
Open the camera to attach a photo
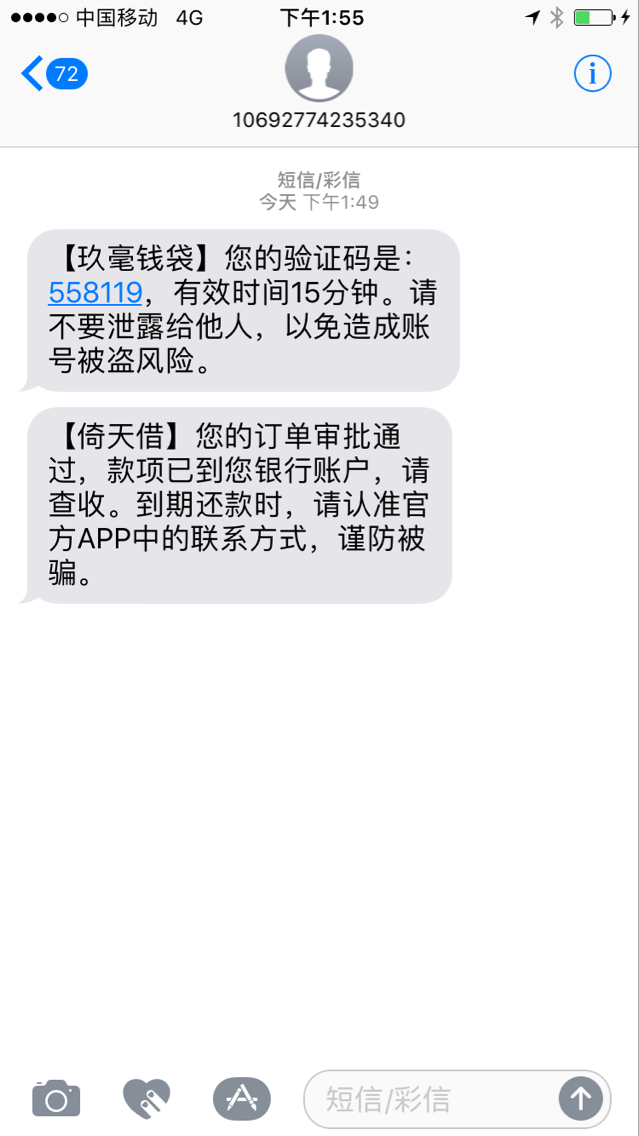(56, 1098)
